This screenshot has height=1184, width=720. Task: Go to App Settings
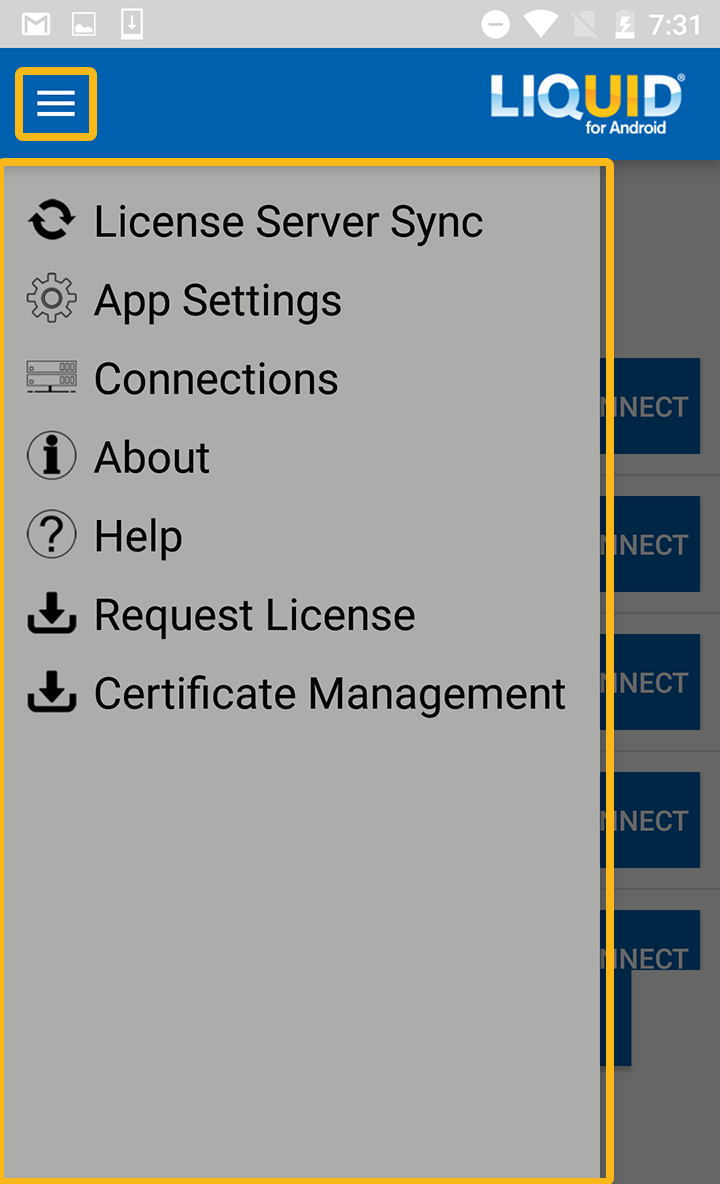(x=217, y=301)
